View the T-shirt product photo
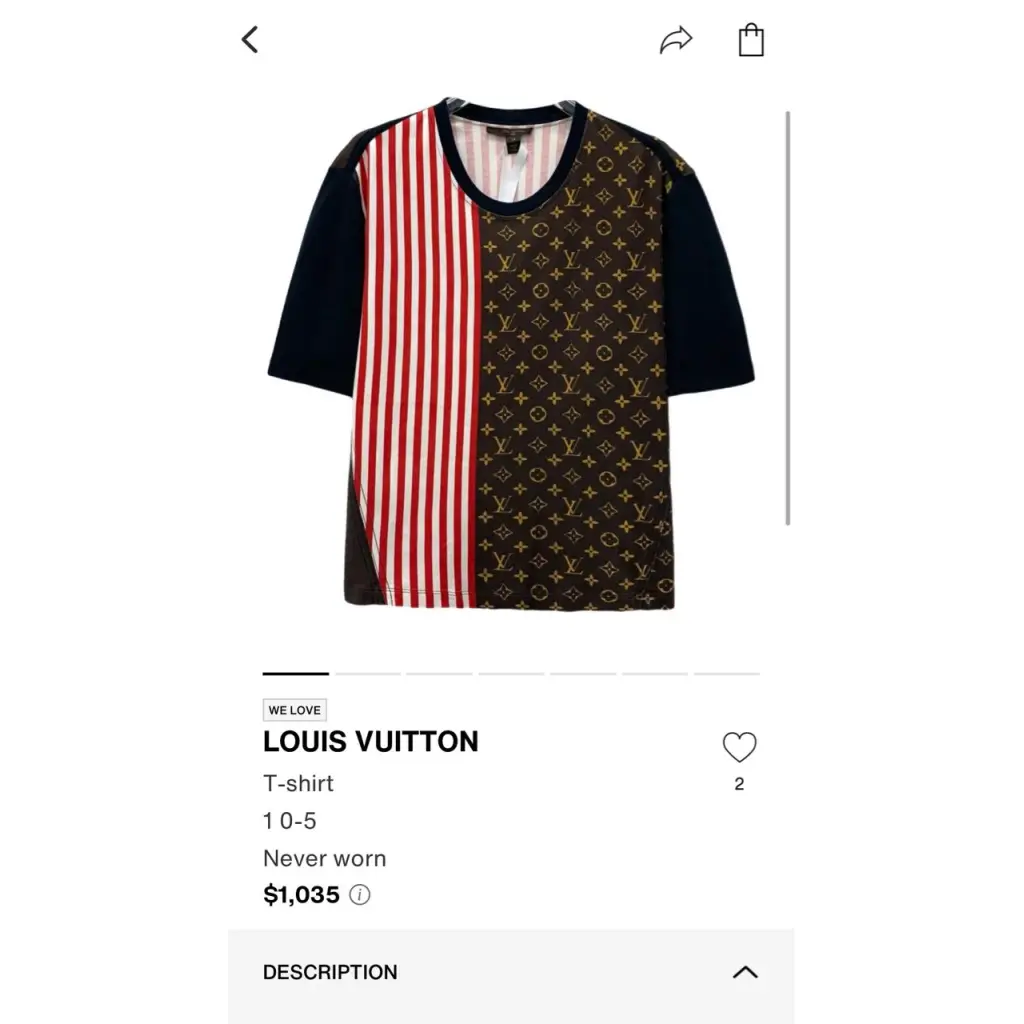Screen dimensions: 1024x1024 pos(510,355)
